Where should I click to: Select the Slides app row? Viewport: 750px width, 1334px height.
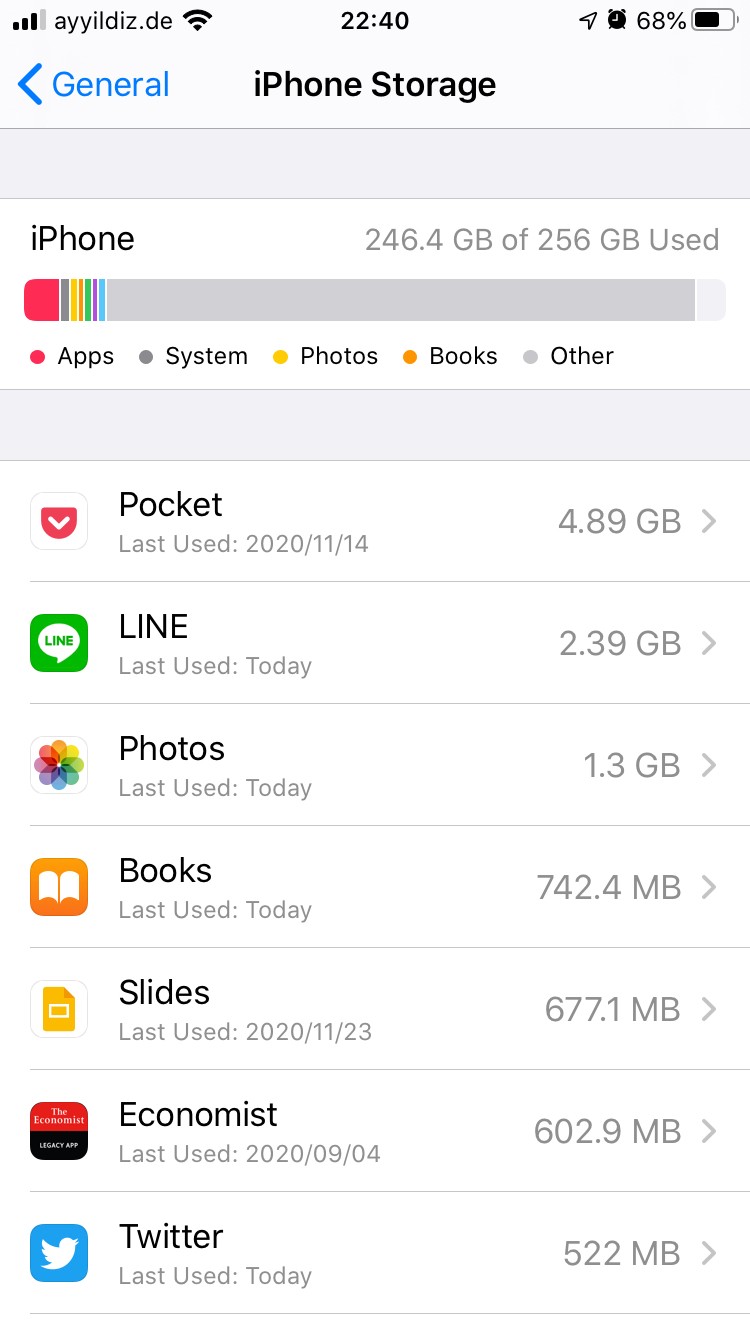(375, 1009)
